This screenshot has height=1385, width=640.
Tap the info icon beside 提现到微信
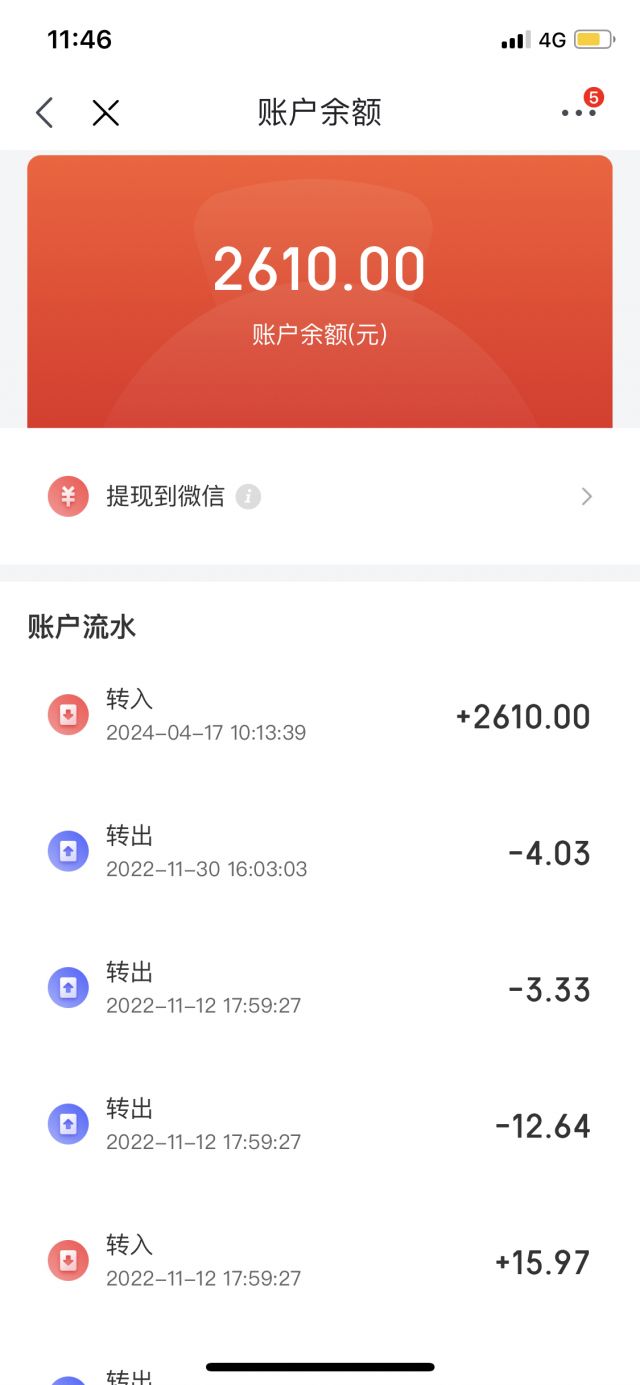coord(248,496)
